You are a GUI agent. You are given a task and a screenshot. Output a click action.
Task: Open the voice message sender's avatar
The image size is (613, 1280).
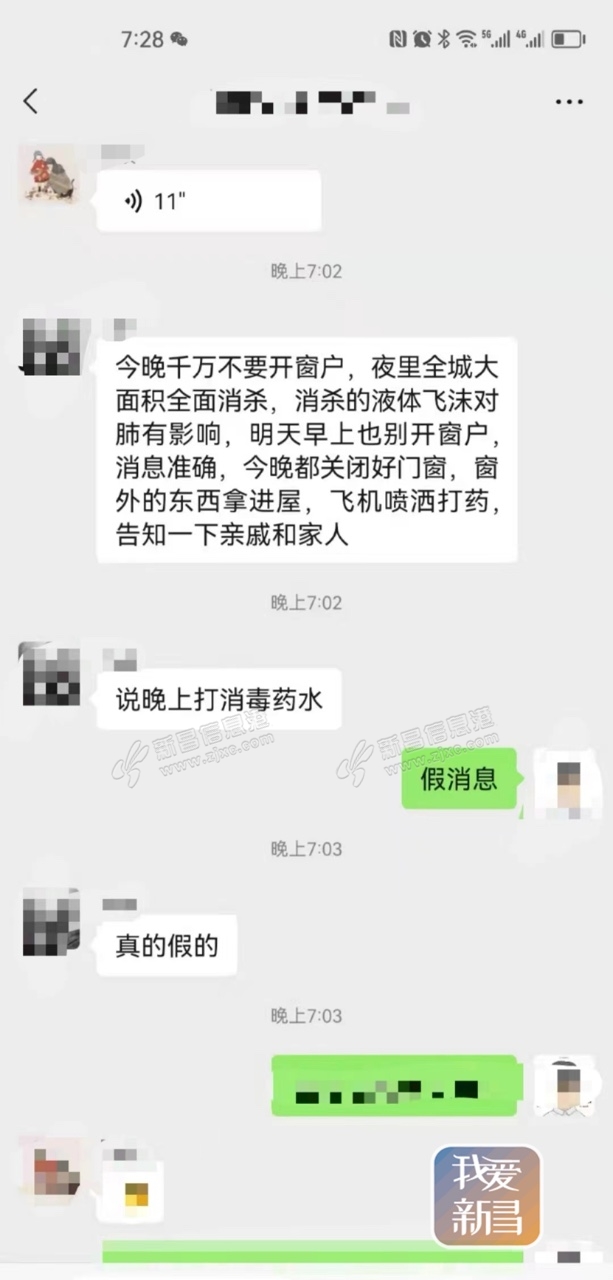(x=49, y=174)
